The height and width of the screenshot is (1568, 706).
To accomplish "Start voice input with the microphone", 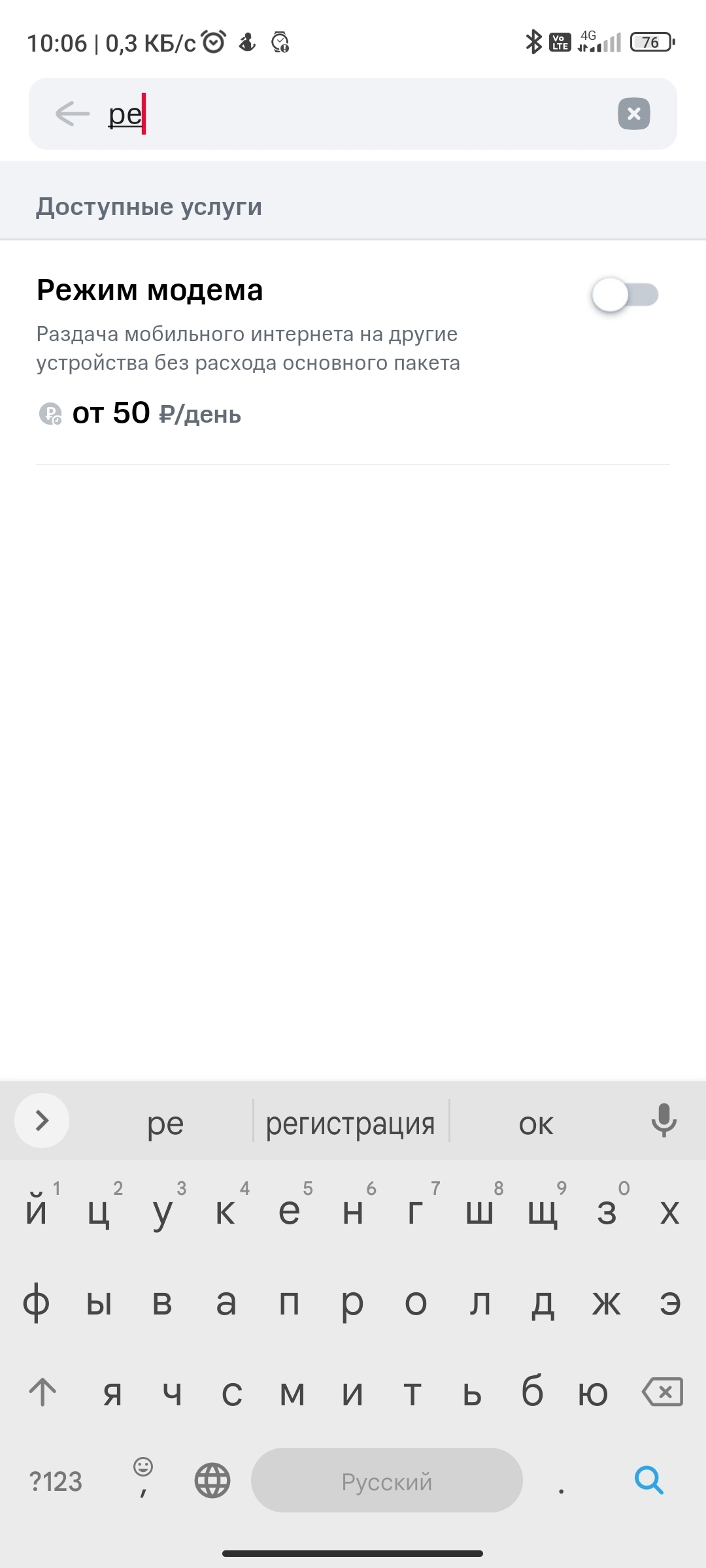I will 664,1120.
